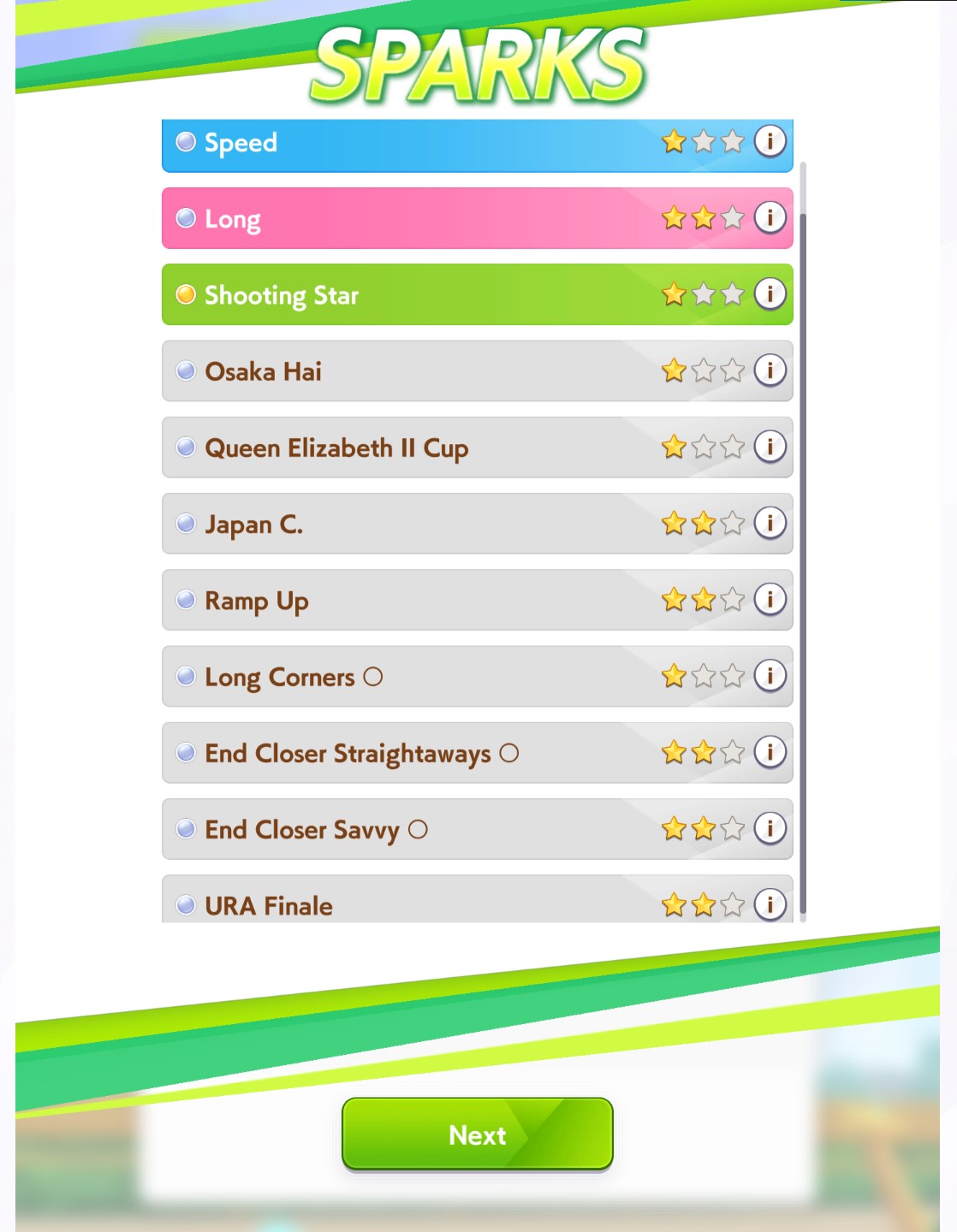Open the Osaka Hai info icon
This screenshot has width=957, height=1232.
[770, 370]
